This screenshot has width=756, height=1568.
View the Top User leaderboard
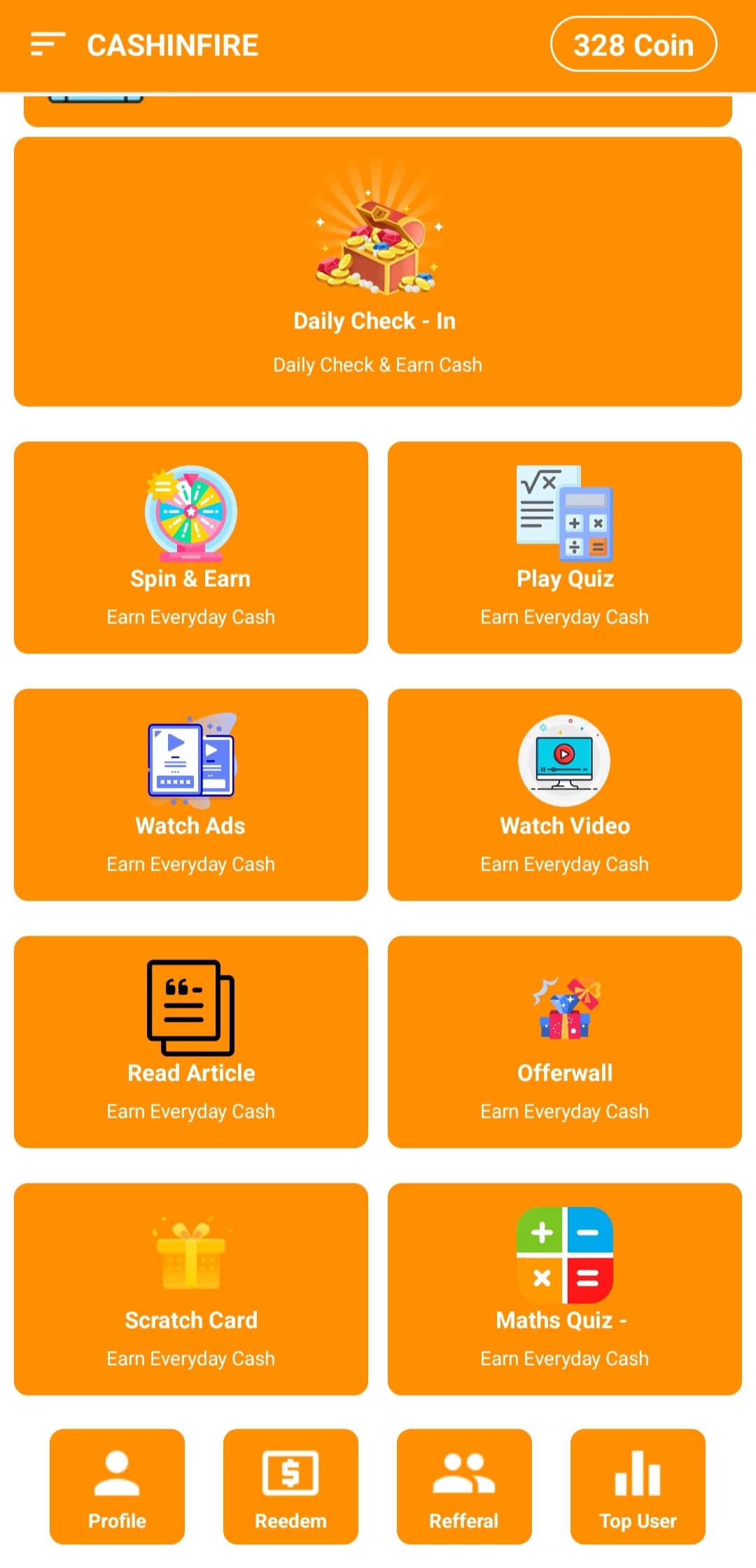point(638,1487)
